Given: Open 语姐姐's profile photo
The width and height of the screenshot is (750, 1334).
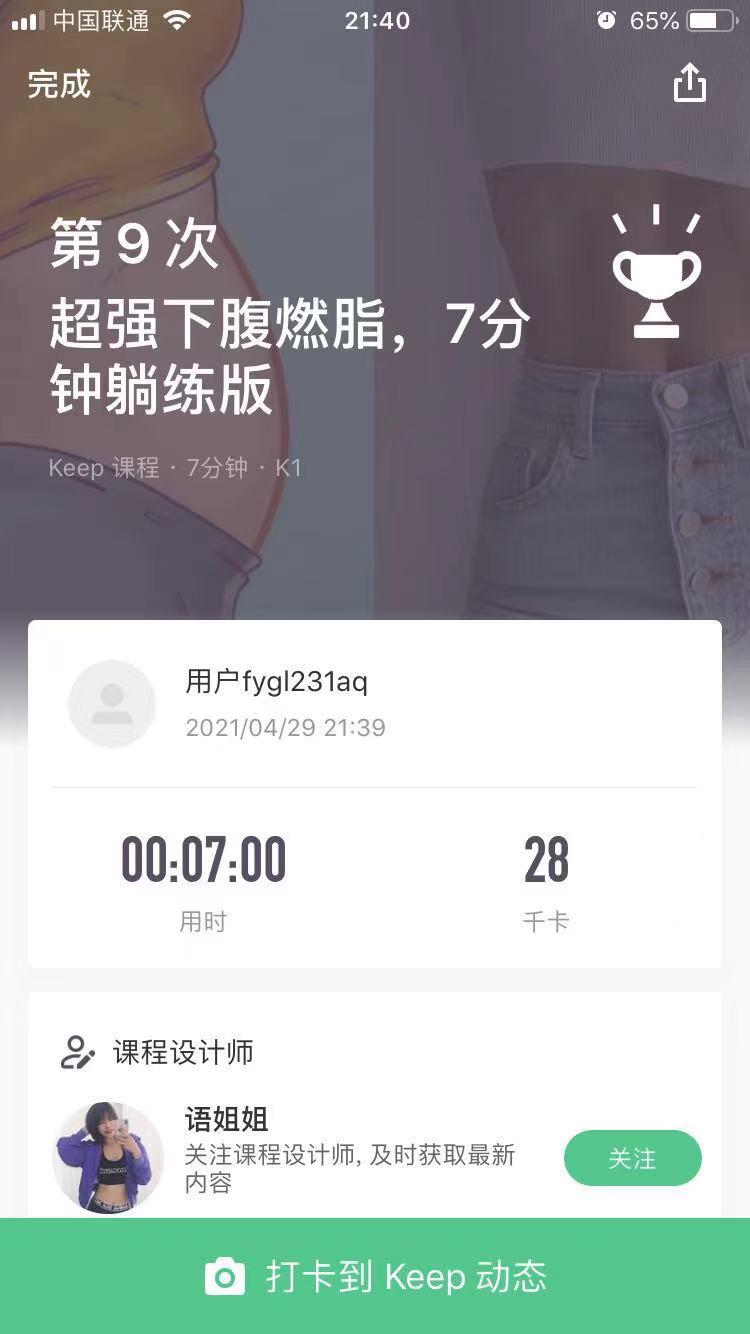Looking at the screenshot, I should tap(108, 1158).
